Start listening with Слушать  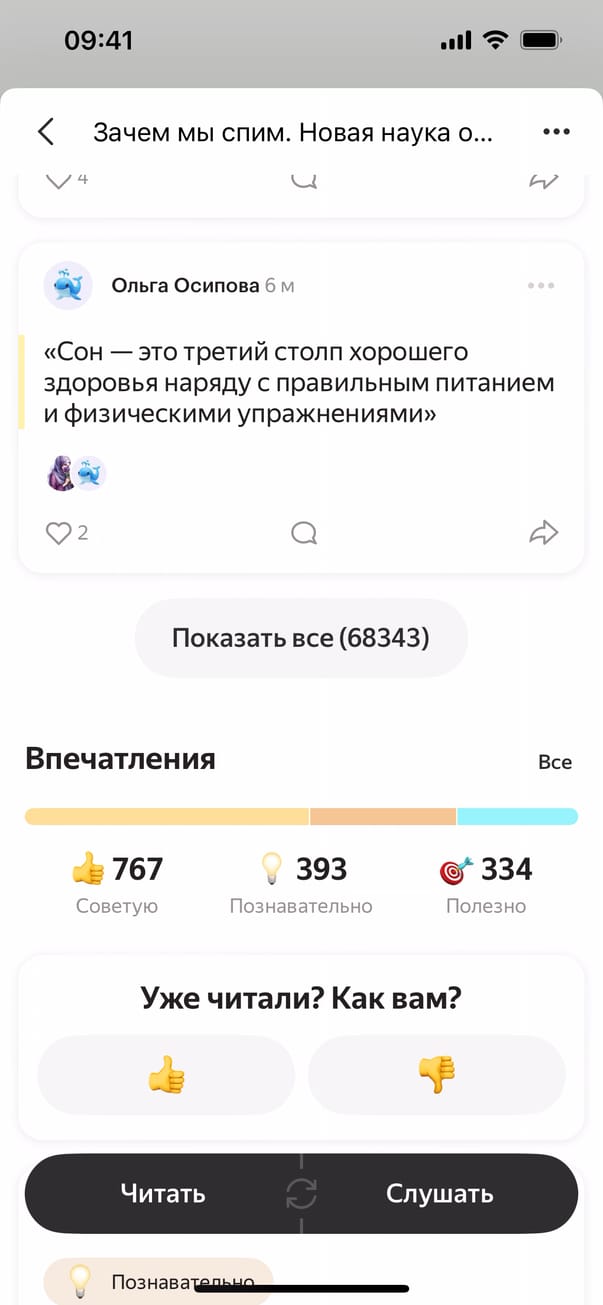(439, 1193)
